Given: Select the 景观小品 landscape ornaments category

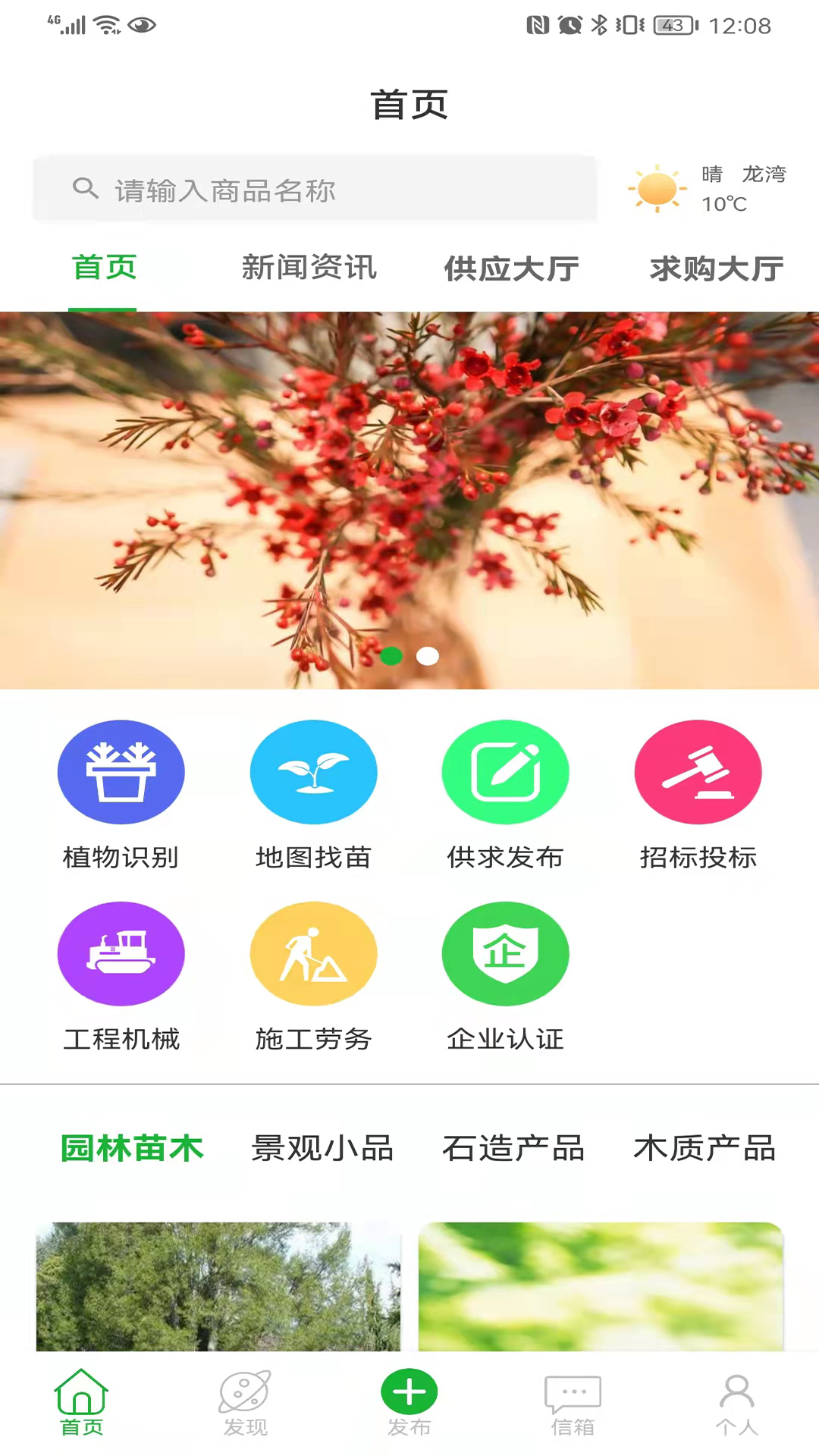Looking at the screenshot, I should point(322,1149).
